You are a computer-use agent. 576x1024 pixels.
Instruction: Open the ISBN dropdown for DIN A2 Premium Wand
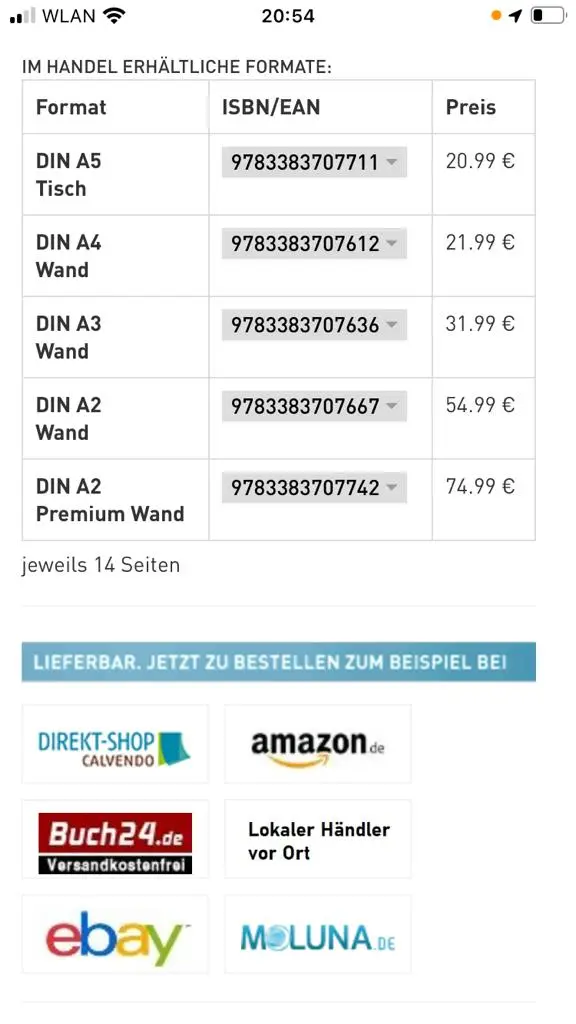coord(314,487)
